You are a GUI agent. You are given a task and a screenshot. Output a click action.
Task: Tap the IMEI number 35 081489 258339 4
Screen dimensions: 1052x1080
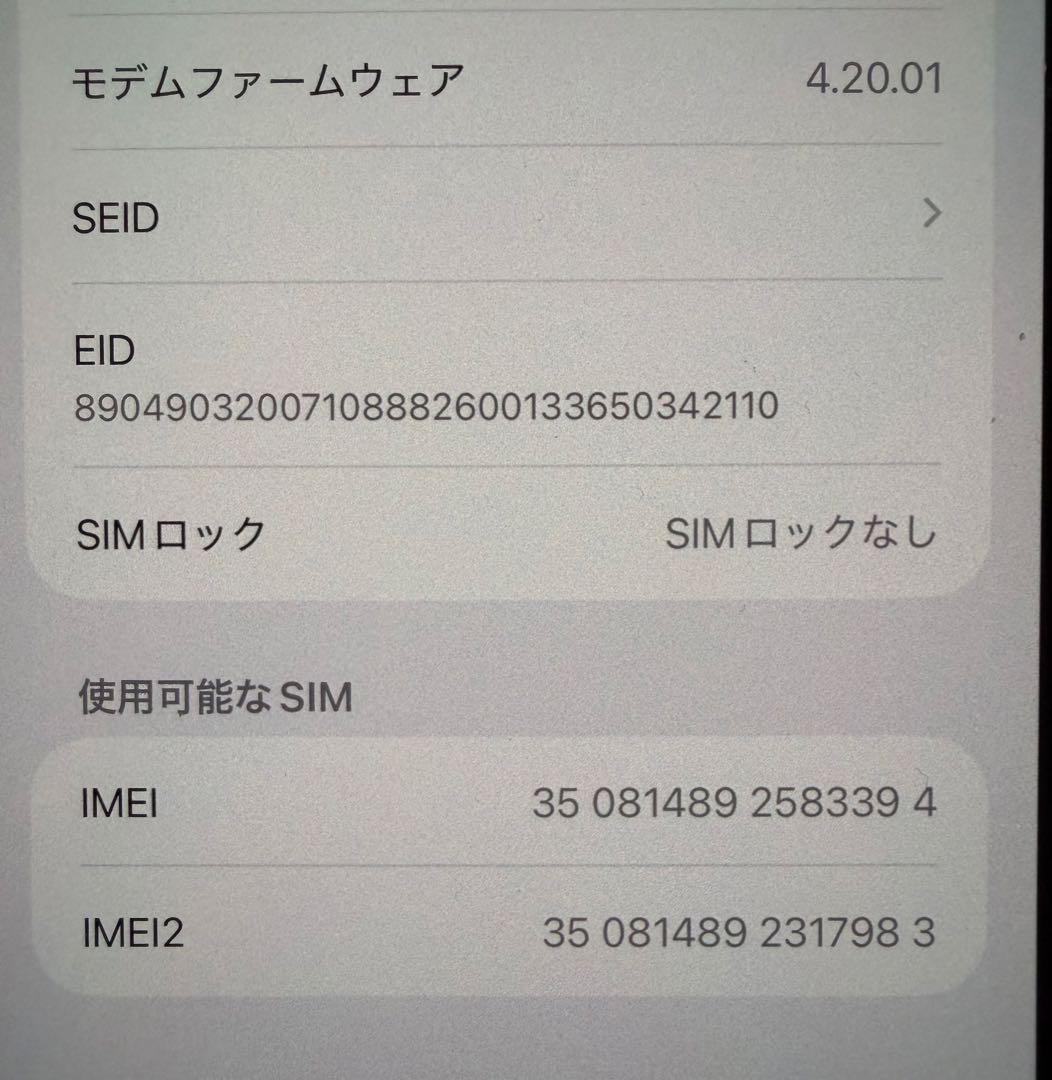click(x=735, y=803)
